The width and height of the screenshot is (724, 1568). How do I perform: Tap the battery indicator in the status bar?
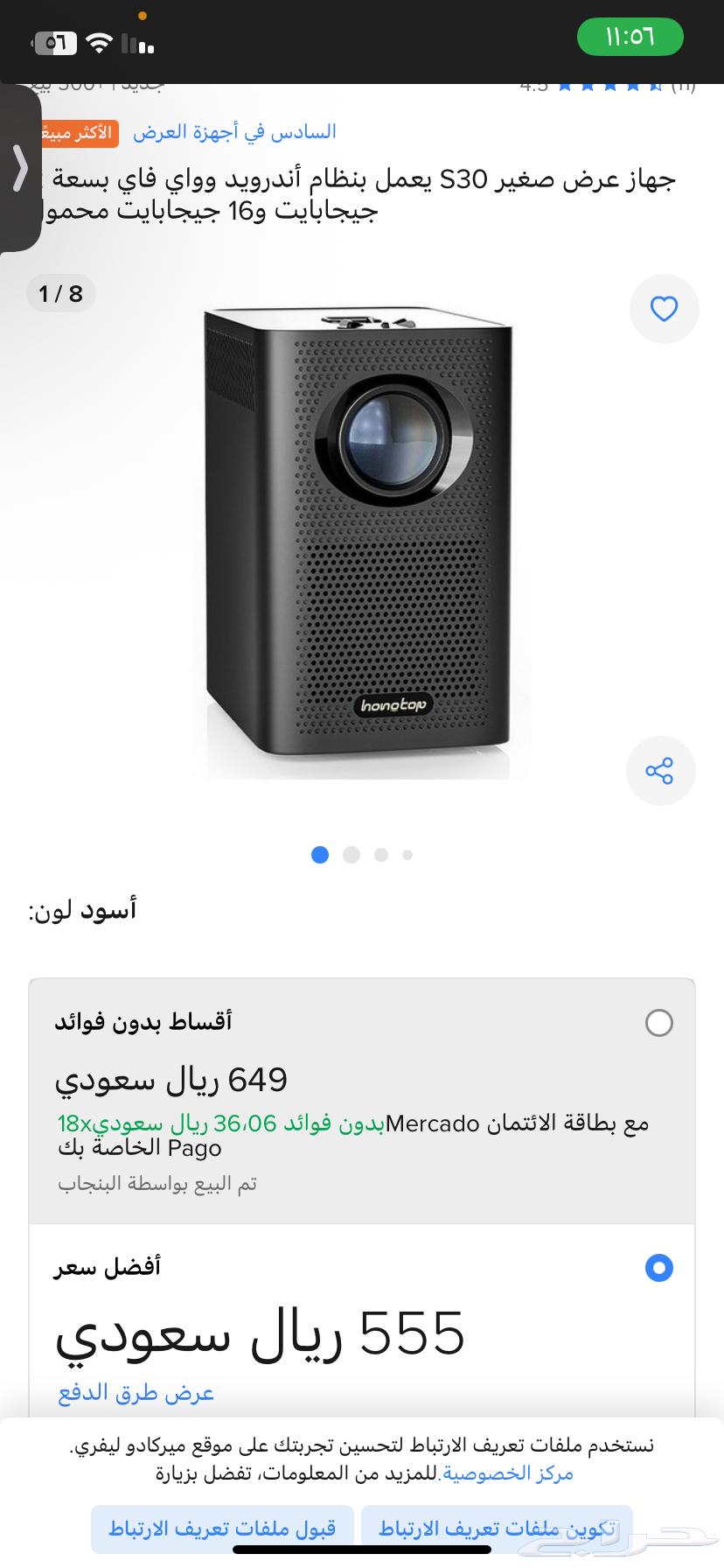click(54, 42)
